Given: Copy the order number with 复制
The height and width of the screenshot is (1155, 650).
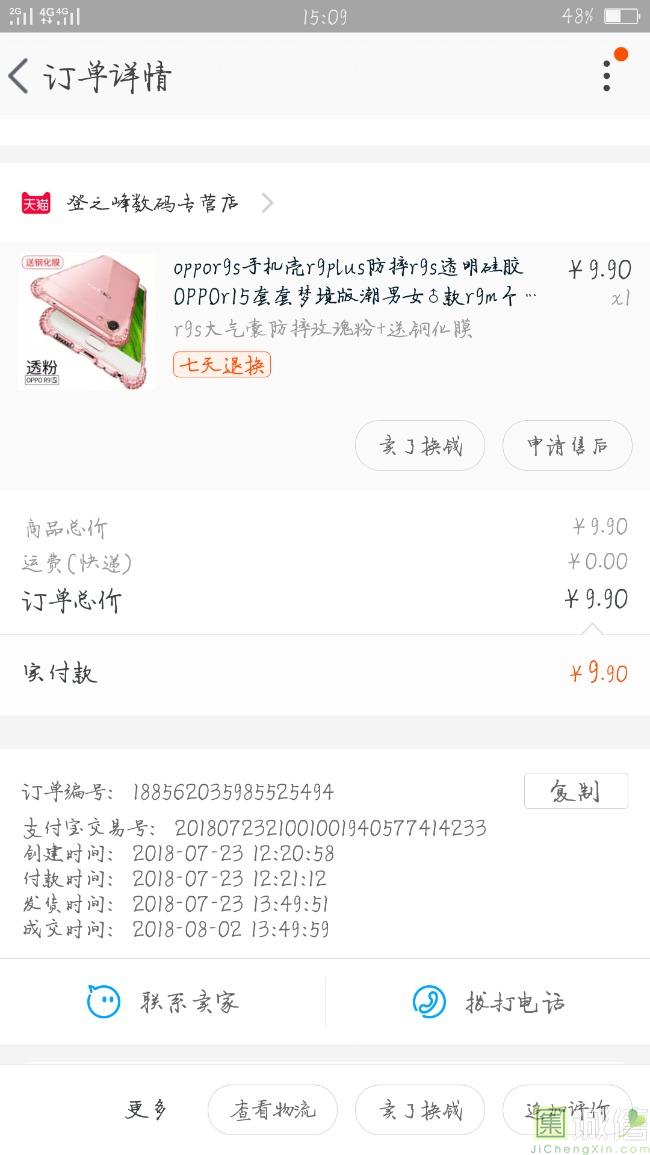Looking at the screenshot, I should point(575,791).
